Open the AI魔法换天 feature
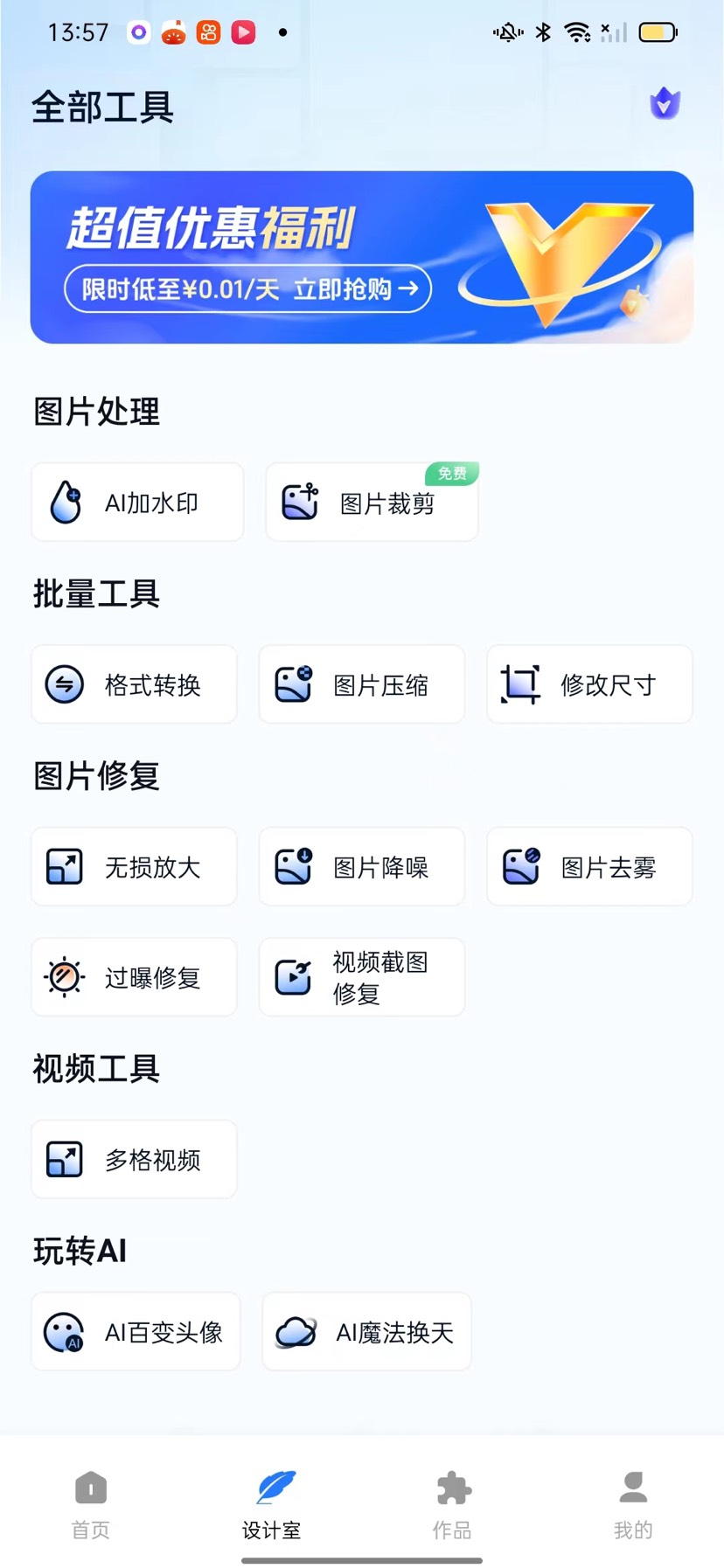 (x=366, y=1332)
